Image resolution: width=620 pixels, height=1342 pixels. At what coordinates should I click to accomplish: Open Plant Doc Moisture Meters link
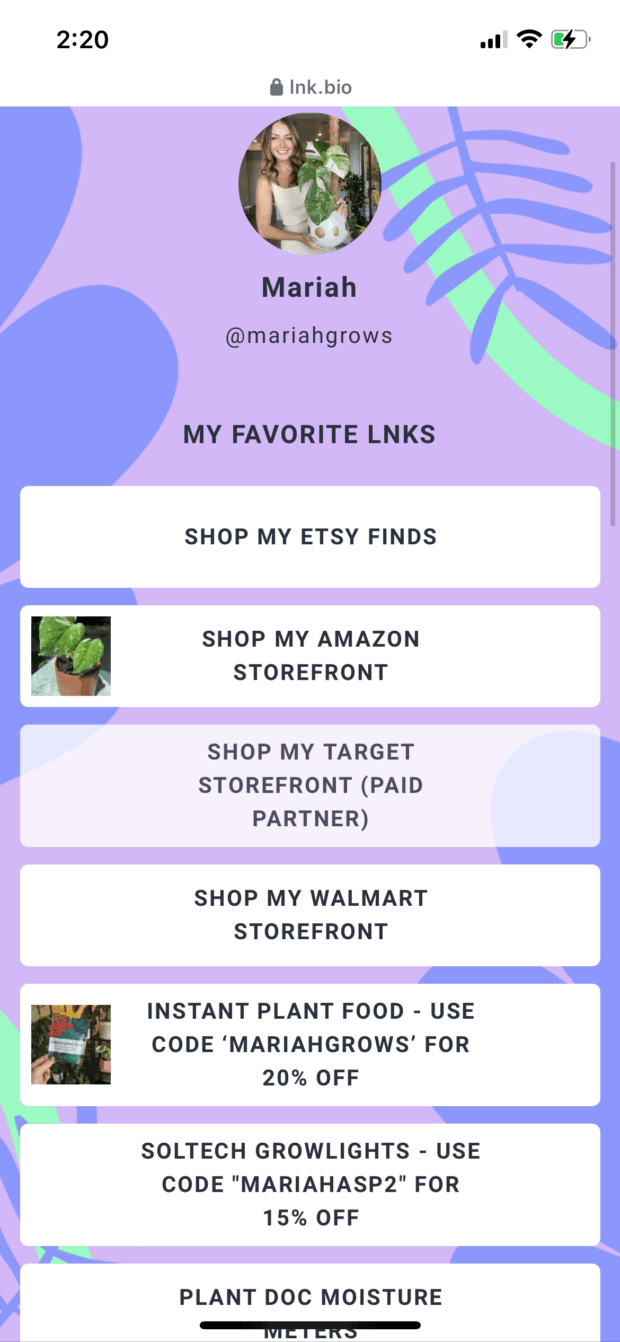(310, 1298)
